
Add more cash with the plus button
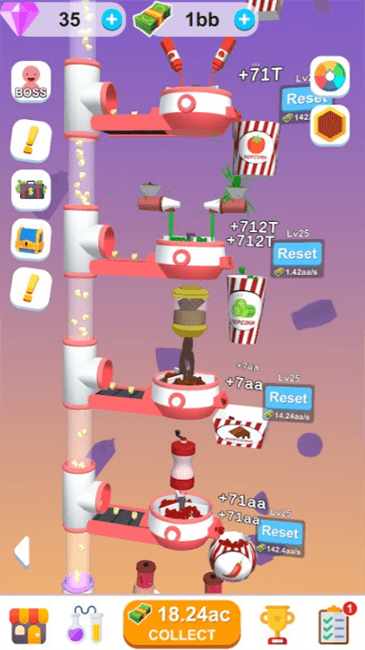coord(244,19)
